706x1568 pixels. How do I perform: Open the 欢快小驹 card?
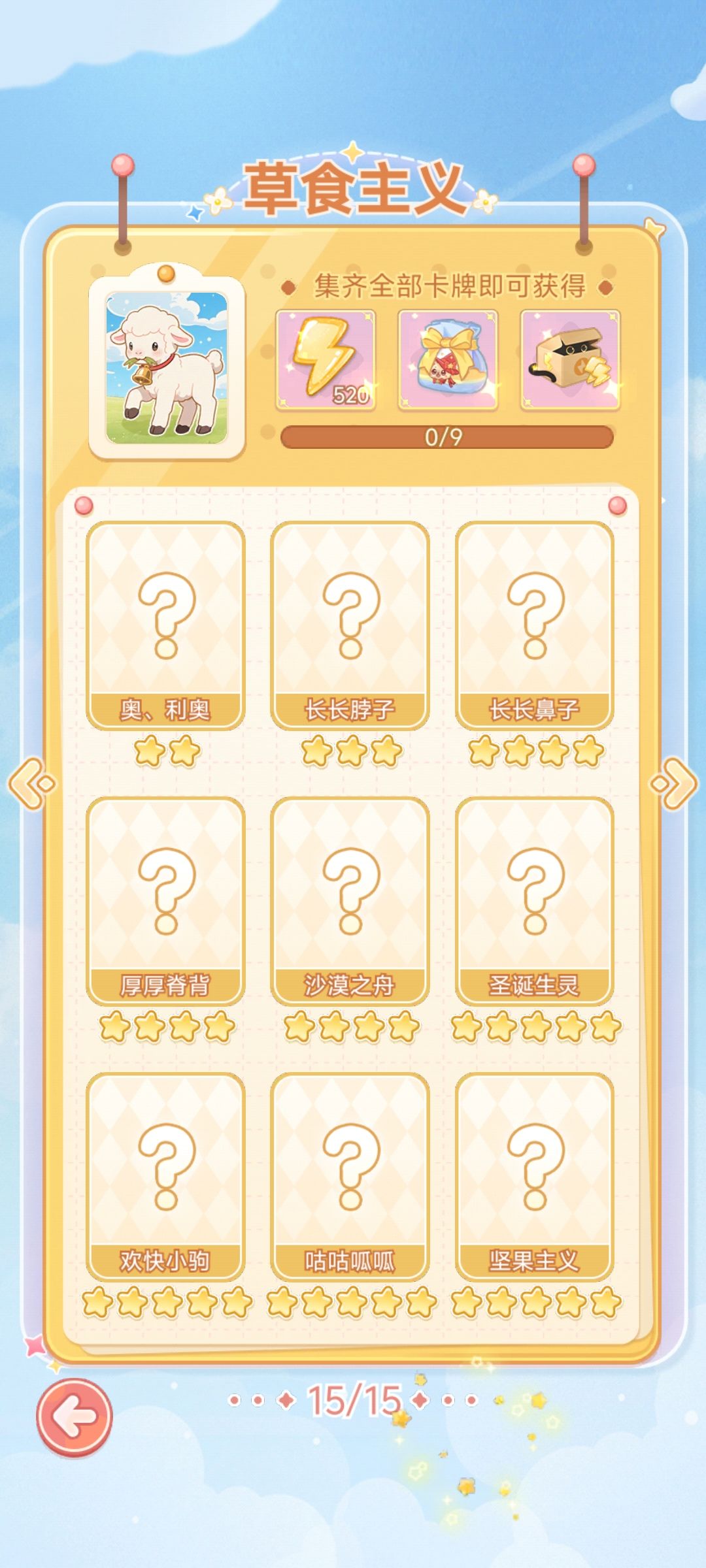[x=165, y=1176]
